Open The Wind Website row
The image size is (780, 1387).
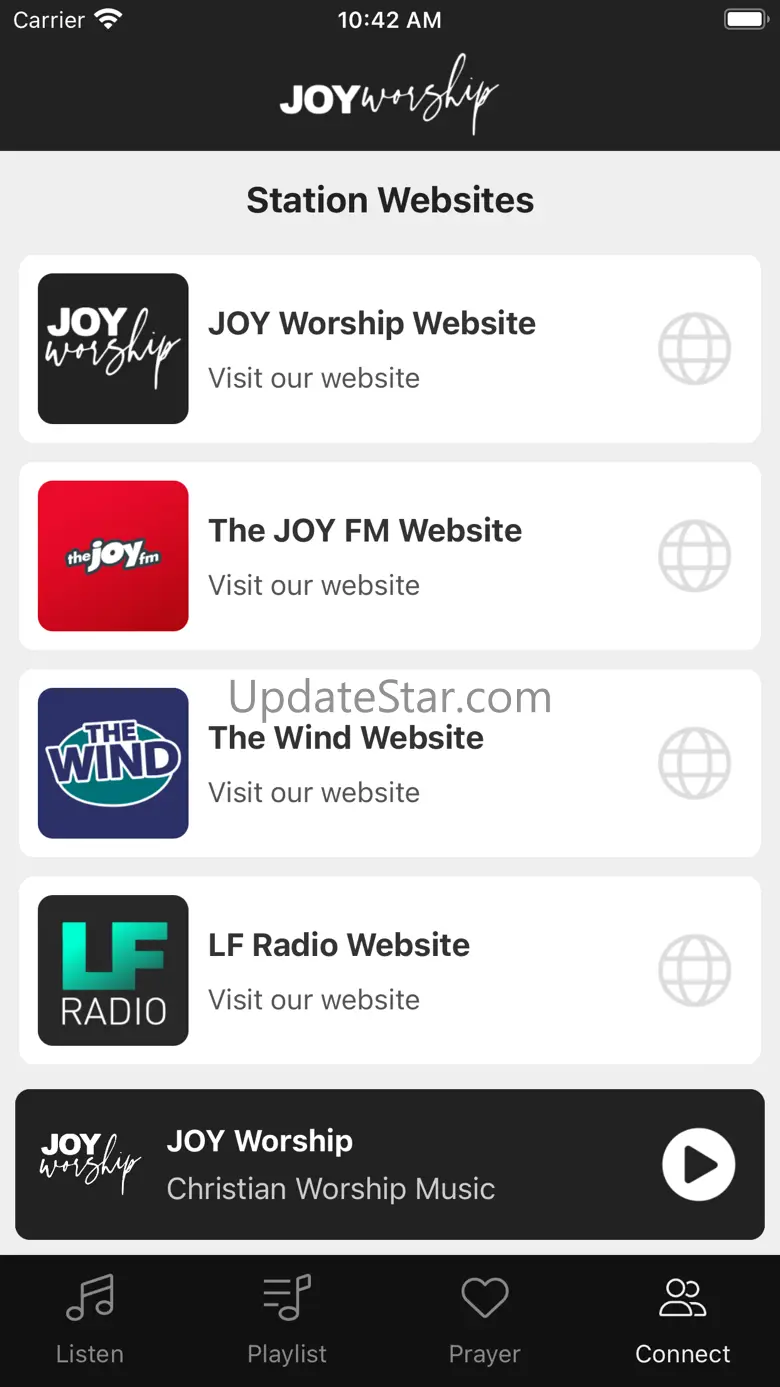click(x=390, y=763)
